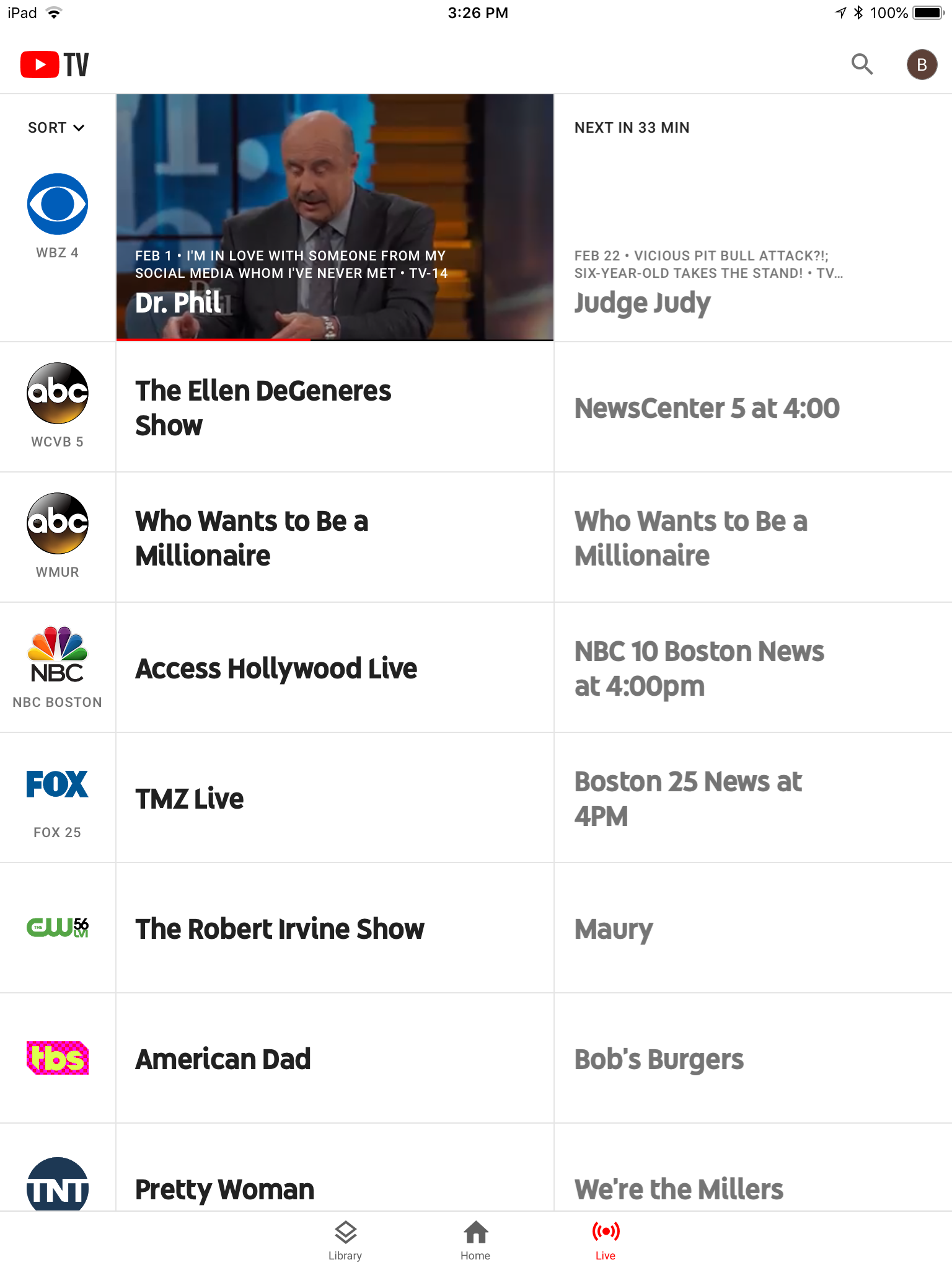The image size is (952, 1270).
Task: Switch to the Library tab
Action: 345,1240
